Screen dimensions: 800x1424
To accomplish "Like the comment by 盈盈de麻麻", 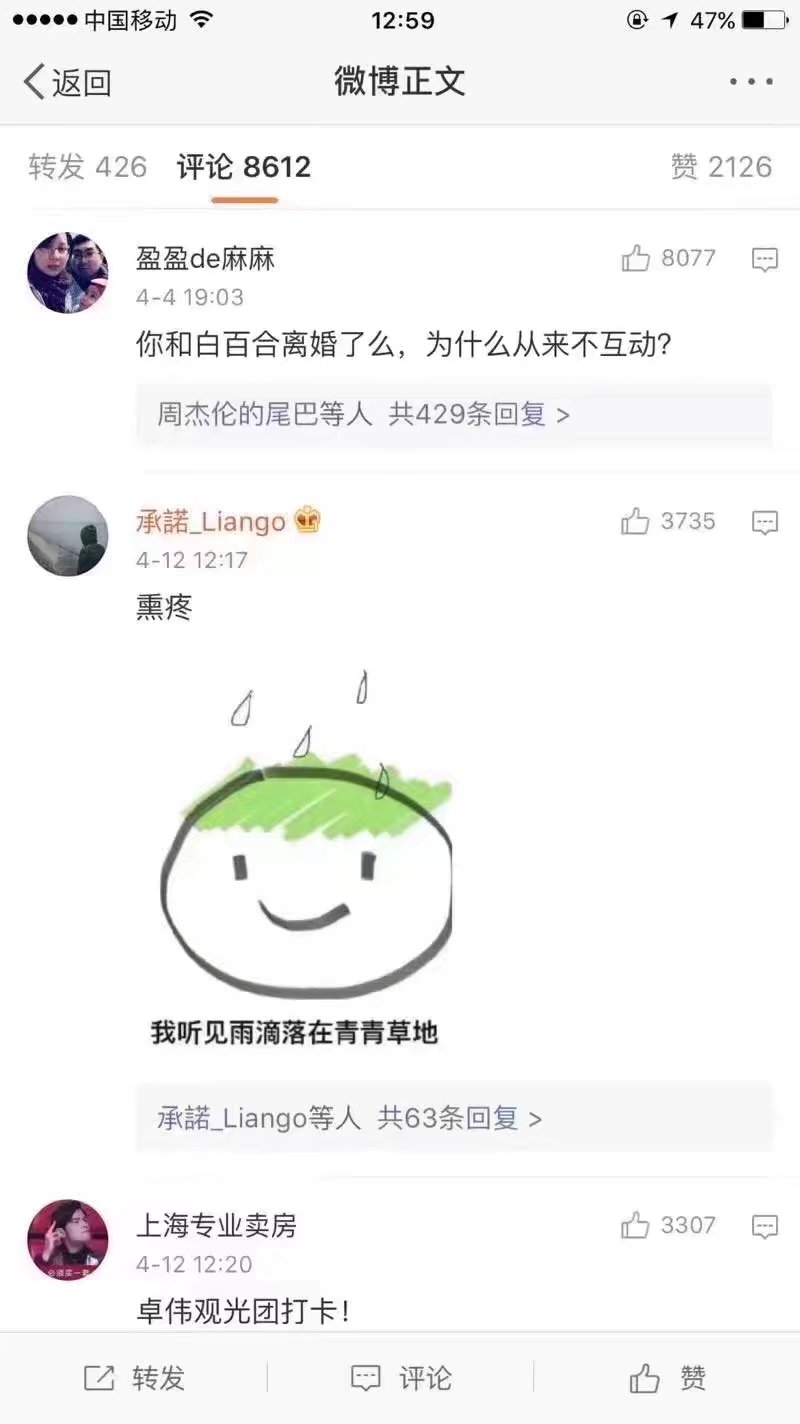I will pos(668,259).
